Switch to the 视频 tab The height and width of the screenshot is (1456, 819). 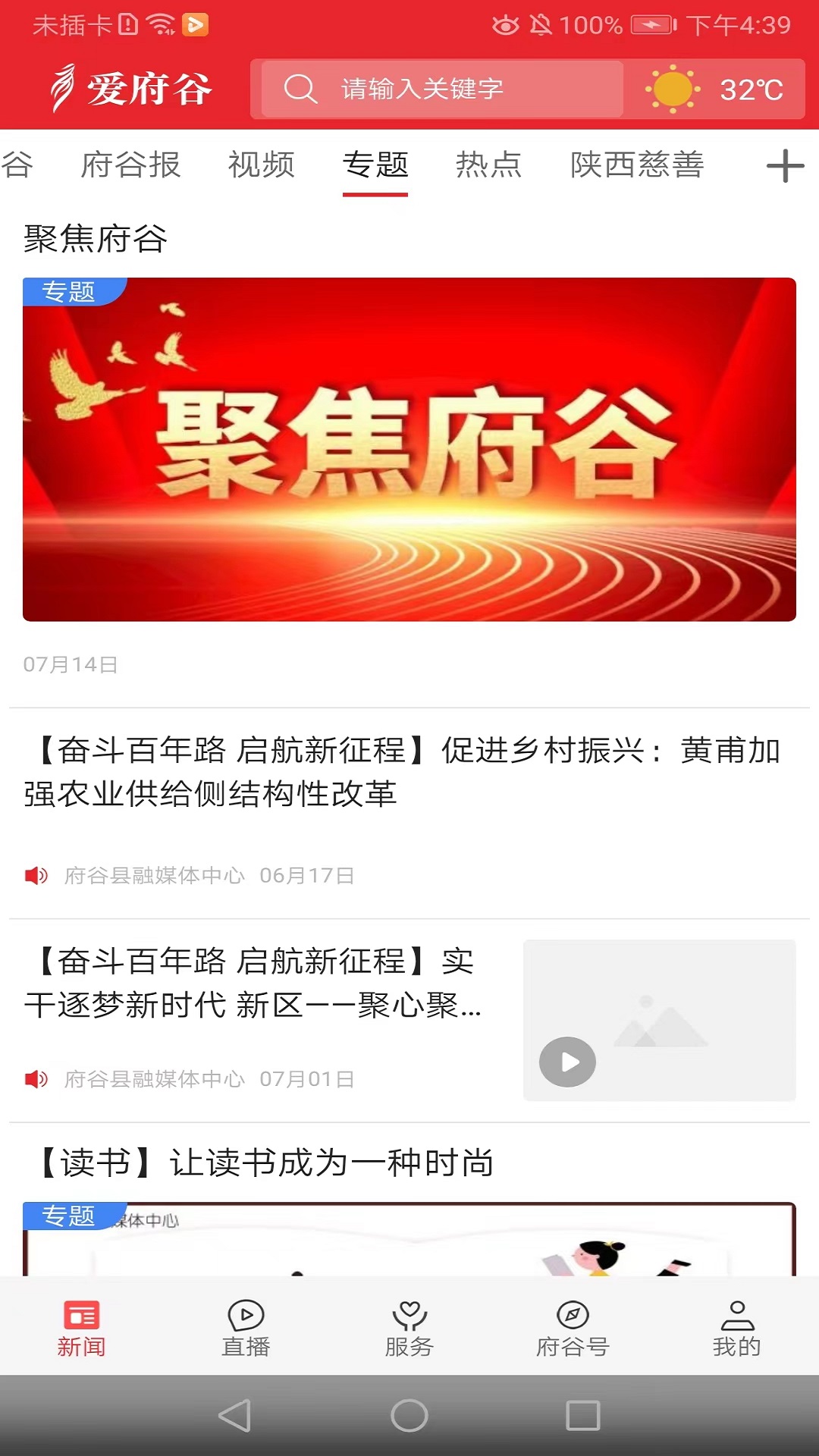[262, 165]
